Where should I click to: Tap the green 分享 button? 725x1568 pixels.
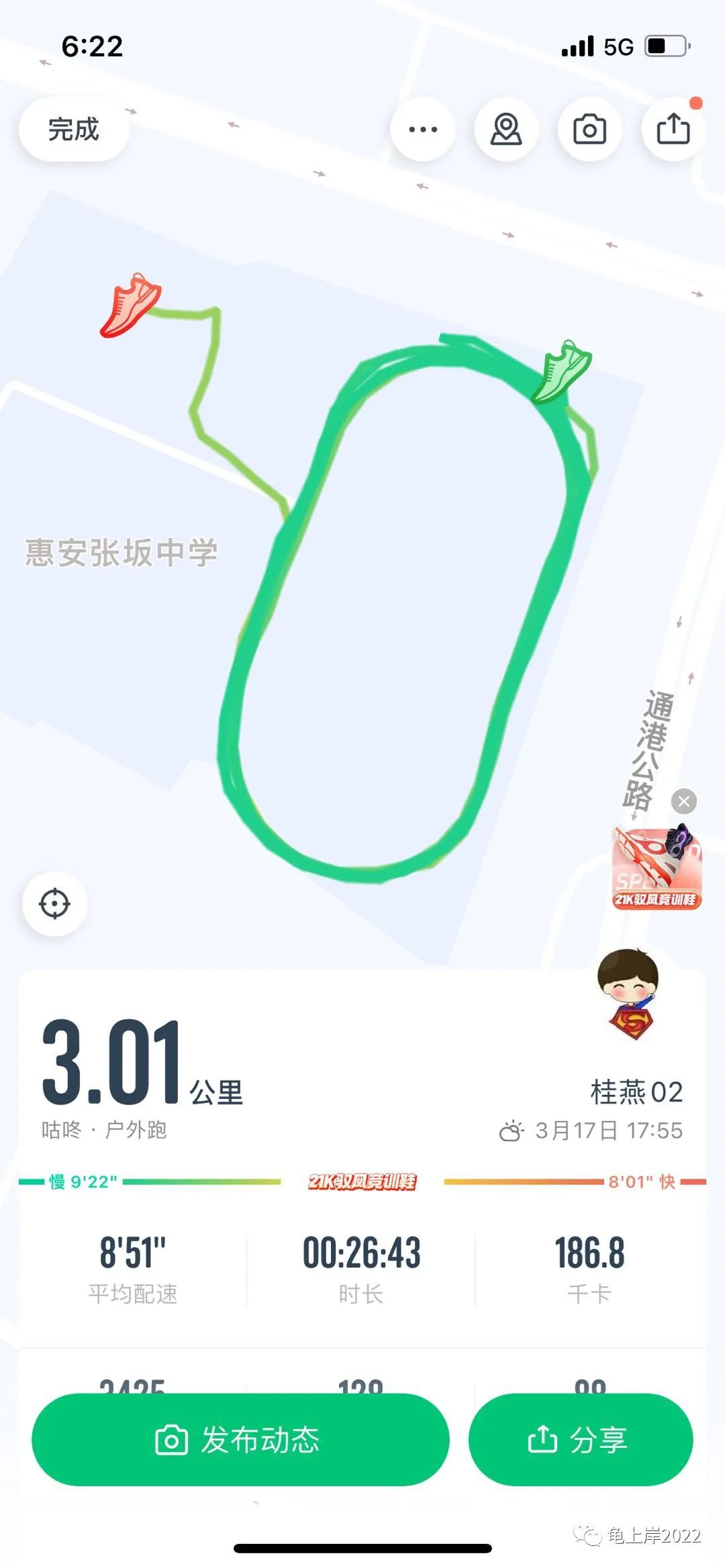(580, 1439)
